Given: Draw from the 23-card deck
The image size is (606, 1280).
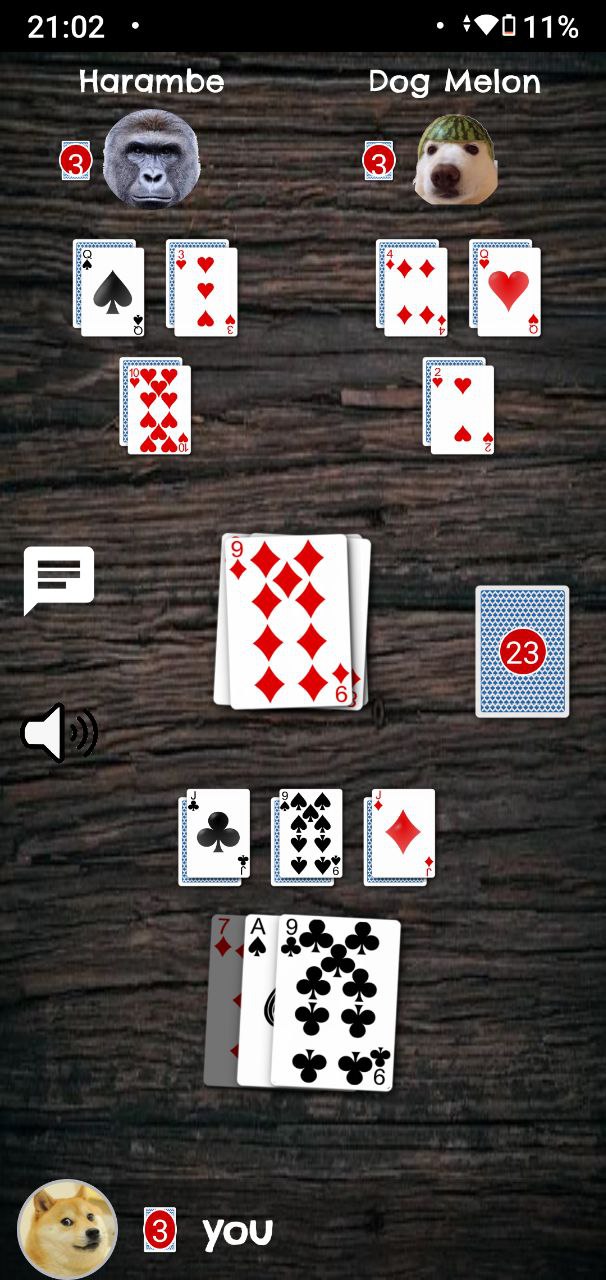Looking at the screenshot, I should 522,651.
